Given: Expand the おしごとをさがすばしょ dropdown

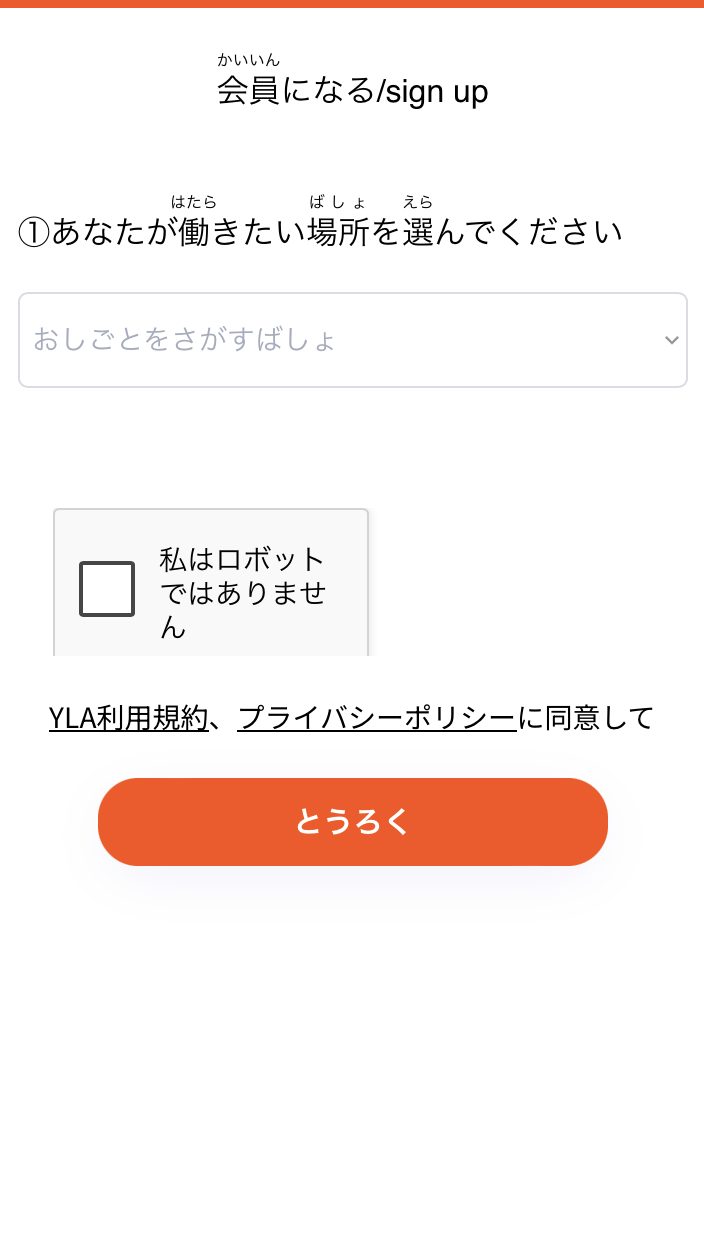Looking at the screenshot, I should click(x=352, y=340).
